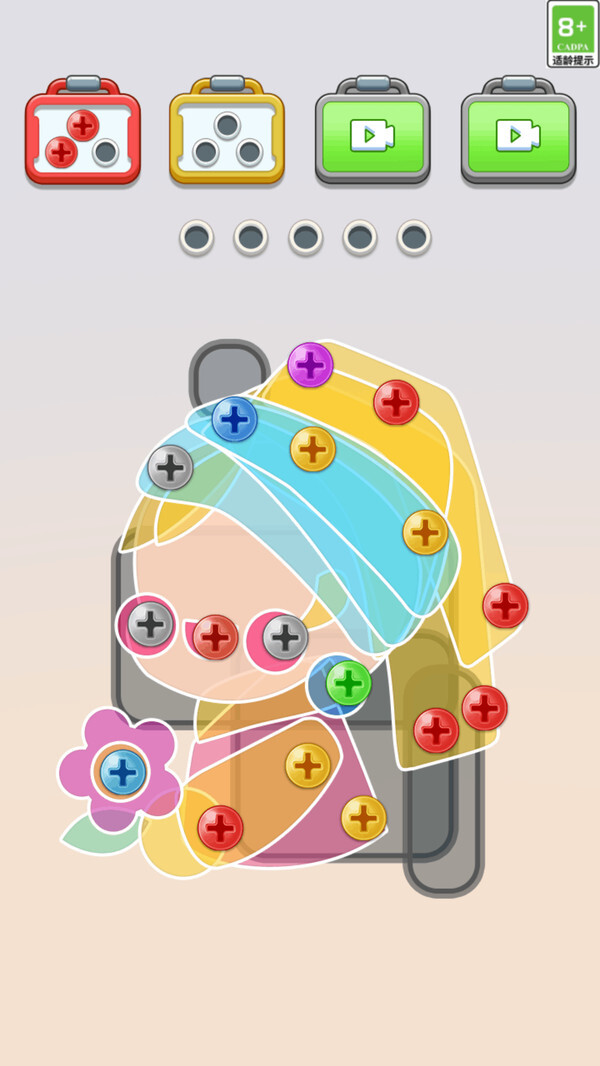
Task: Tap the gray screw on the right cheek
Action: point(285,637)
